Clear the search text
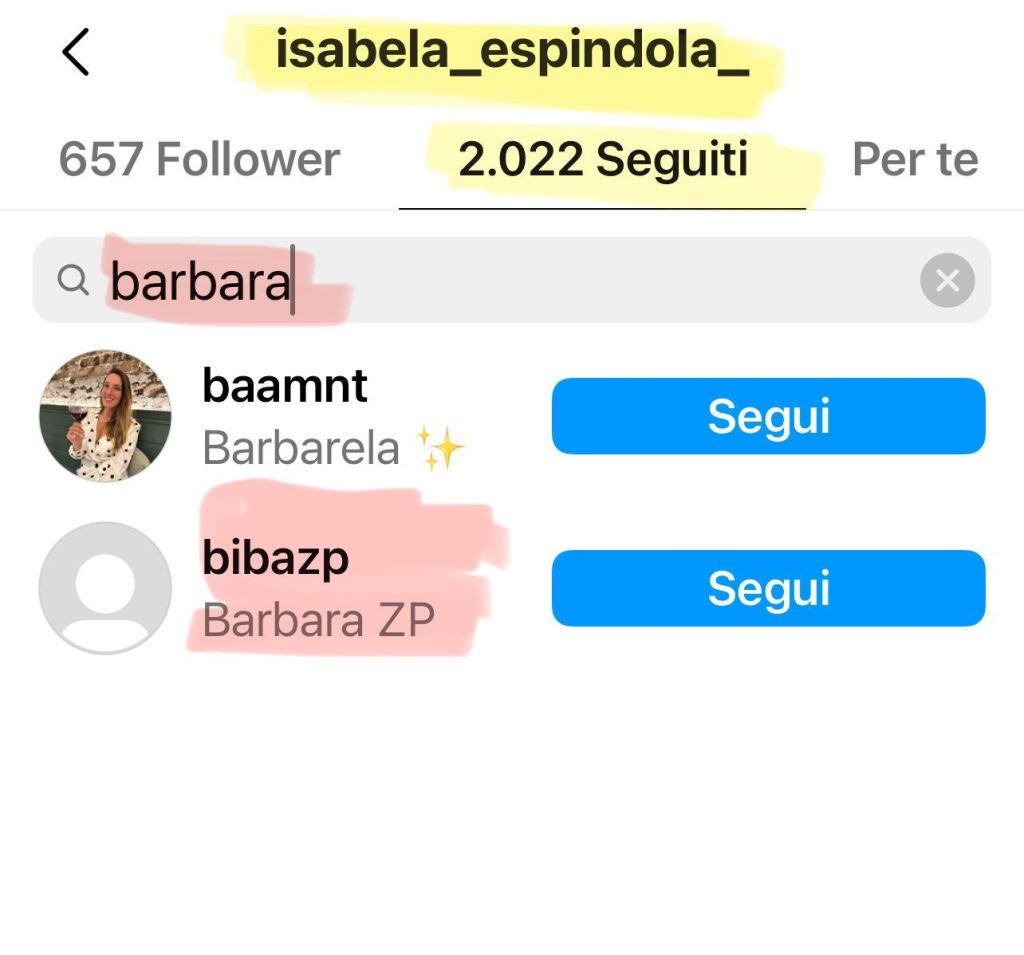 (x=946, y=281)
